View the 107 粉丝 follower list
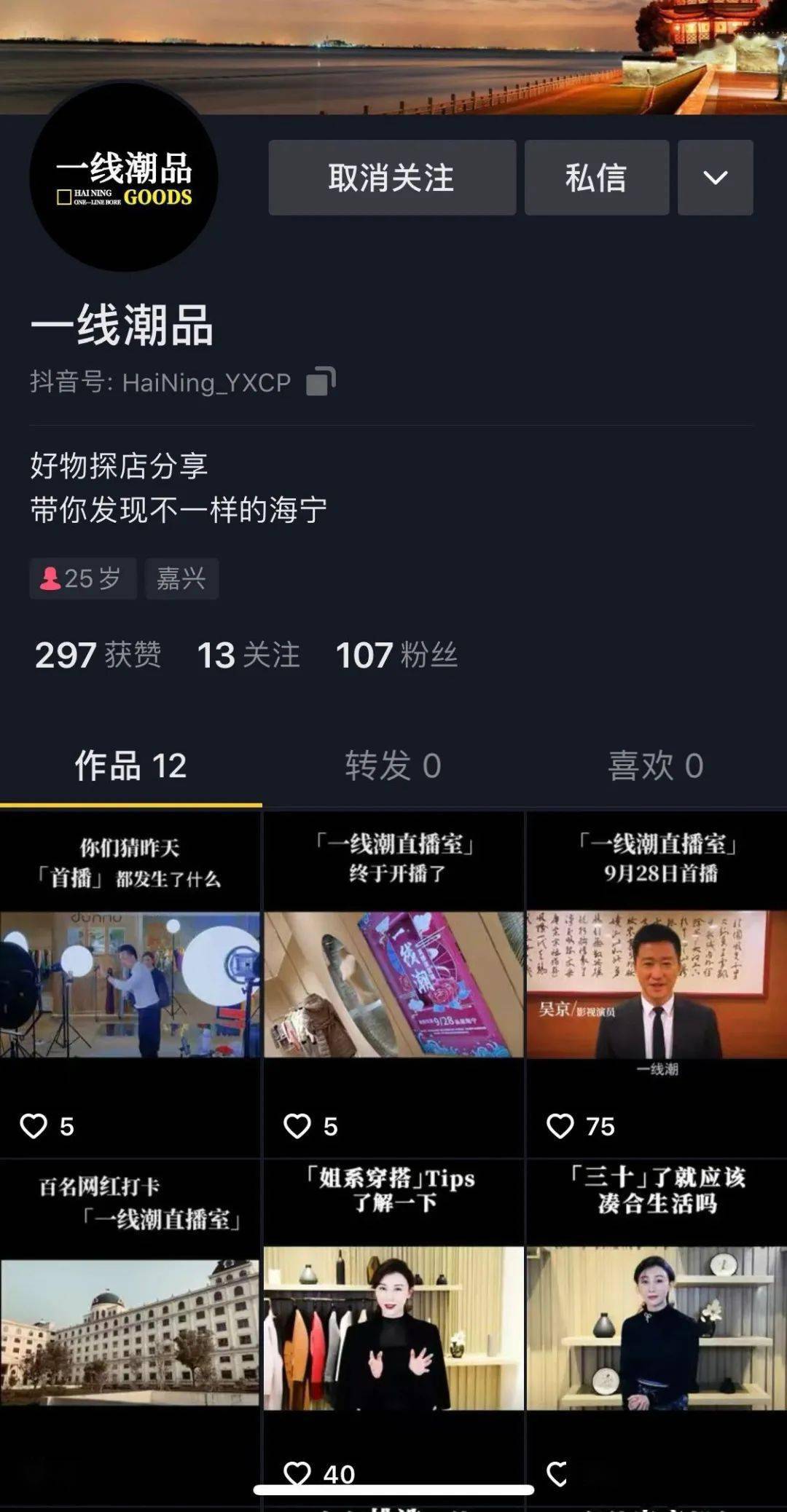Image resolution: width=787 pixels, height=1512 pixels. [x=397, y=657]
